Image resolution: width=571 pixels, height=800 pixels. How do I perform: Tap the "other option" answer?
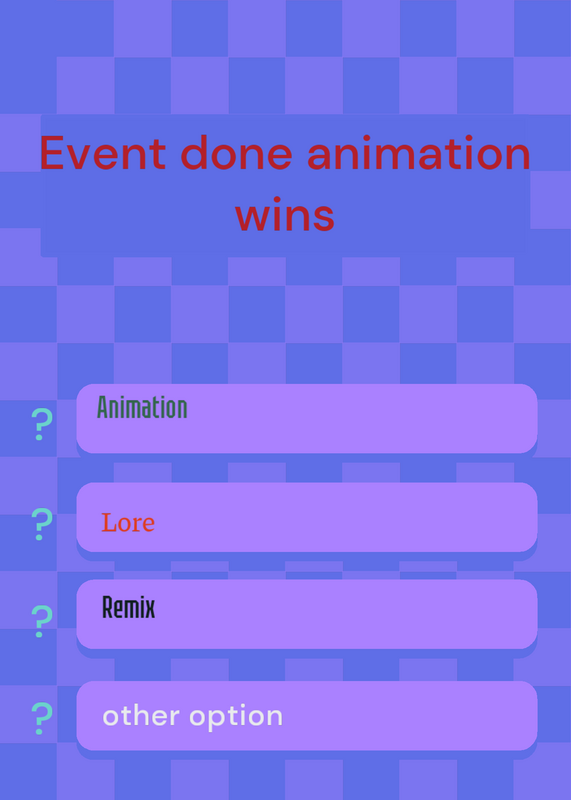pyautogui.click(x=307, y=715)
